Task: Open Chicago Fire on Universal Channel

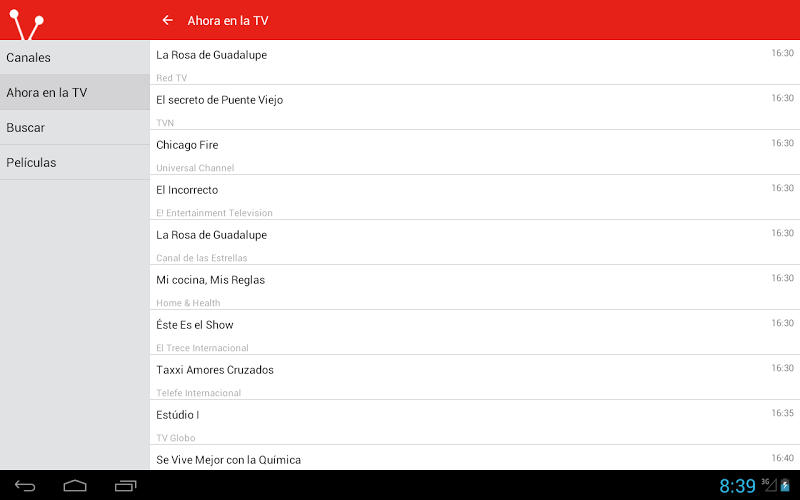Action: (474, 153)
